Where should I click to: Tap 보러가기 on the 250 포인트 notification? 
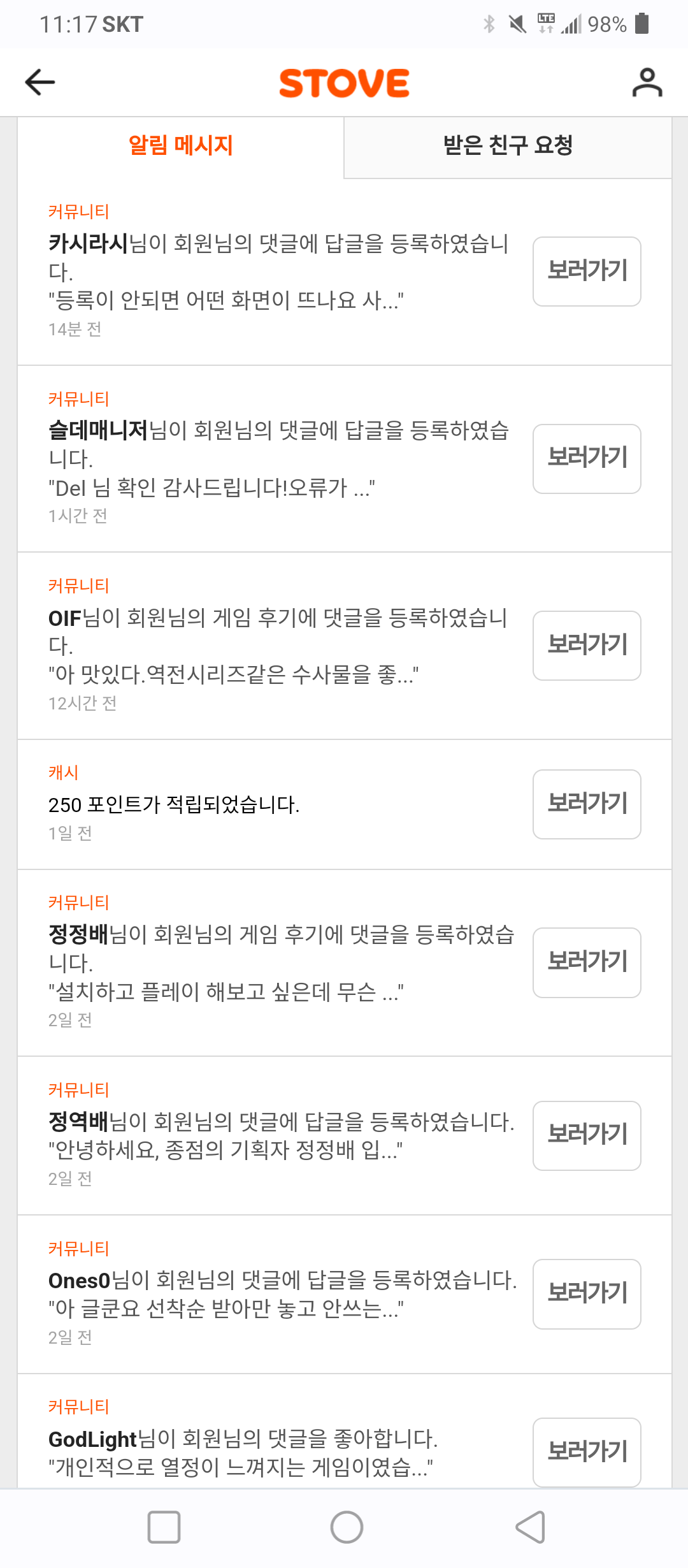point(587,804)
